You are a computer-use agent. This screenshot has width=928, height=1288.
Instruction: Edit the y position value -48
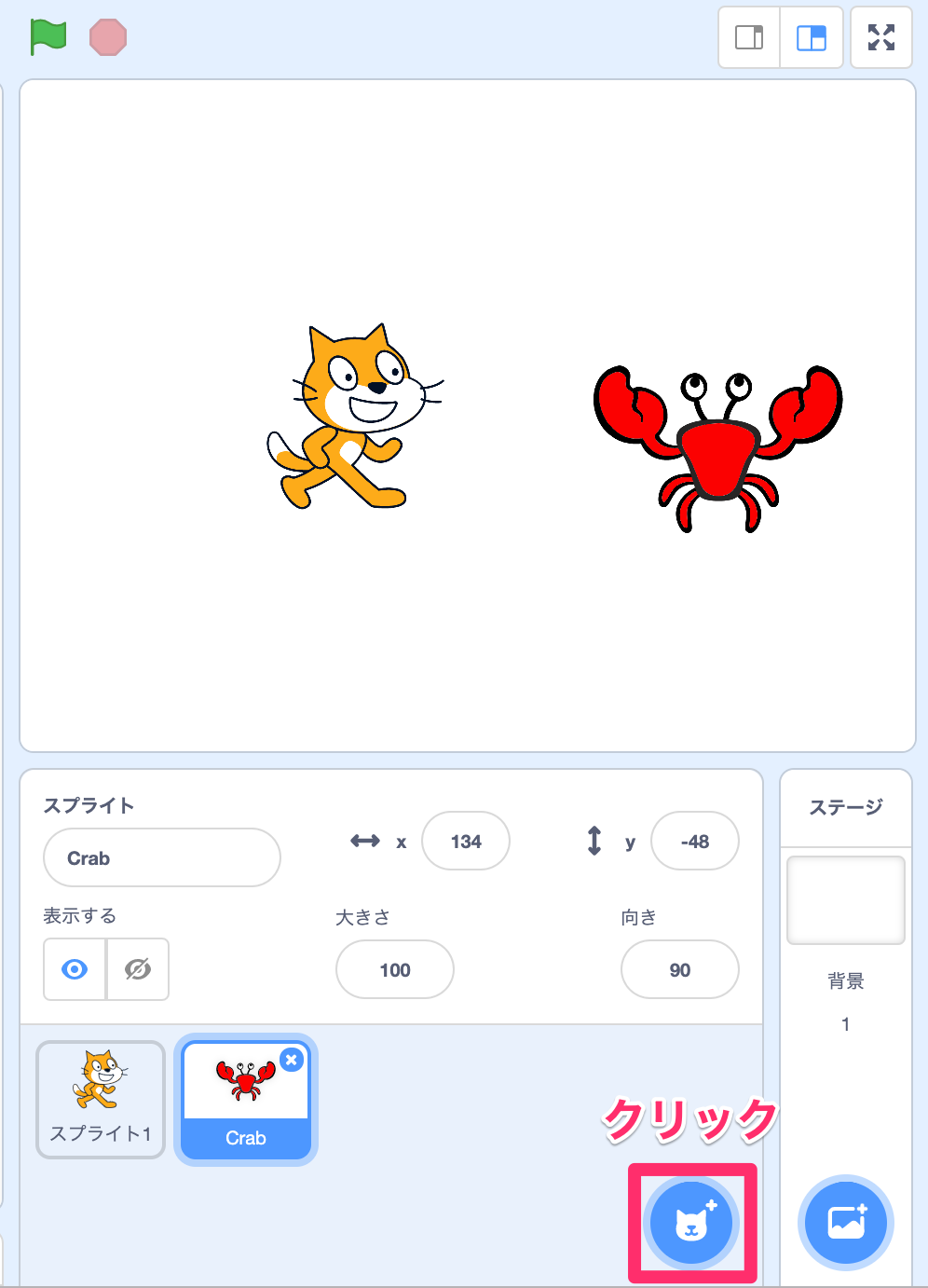click(x=695, y=842)
